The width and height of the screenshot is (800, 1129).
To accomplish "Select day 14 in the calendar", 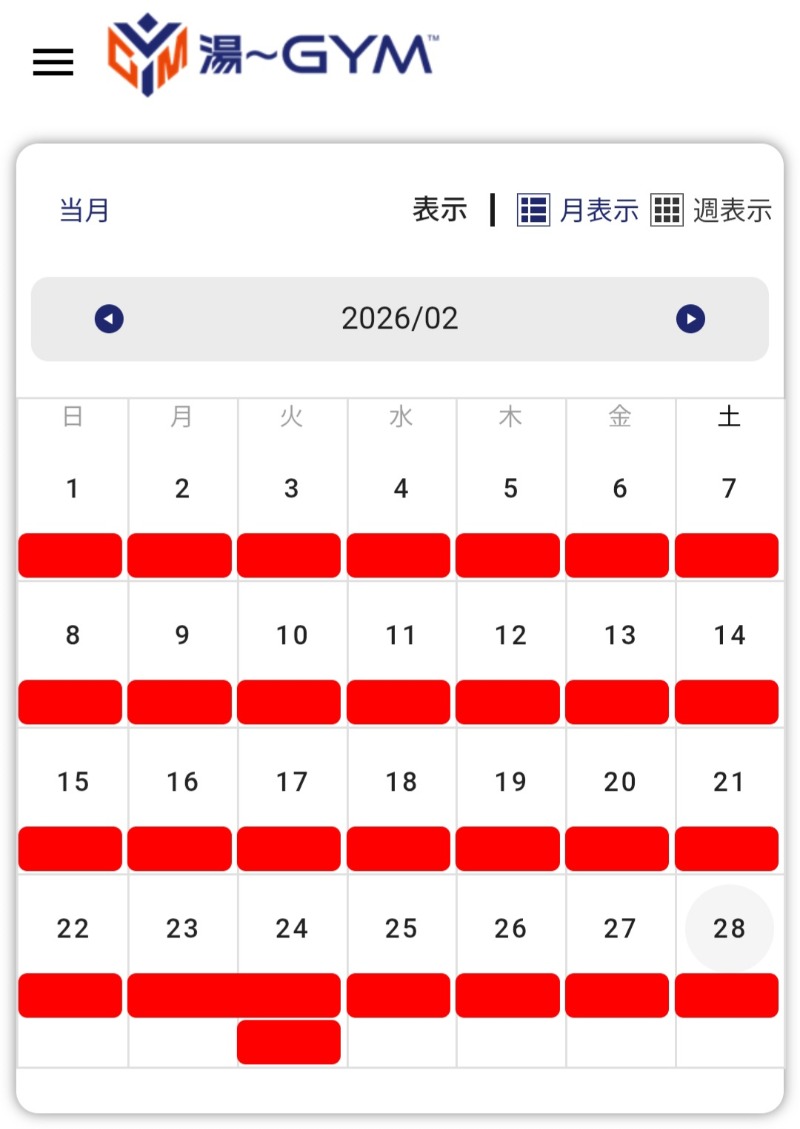I will click(729, 636).
